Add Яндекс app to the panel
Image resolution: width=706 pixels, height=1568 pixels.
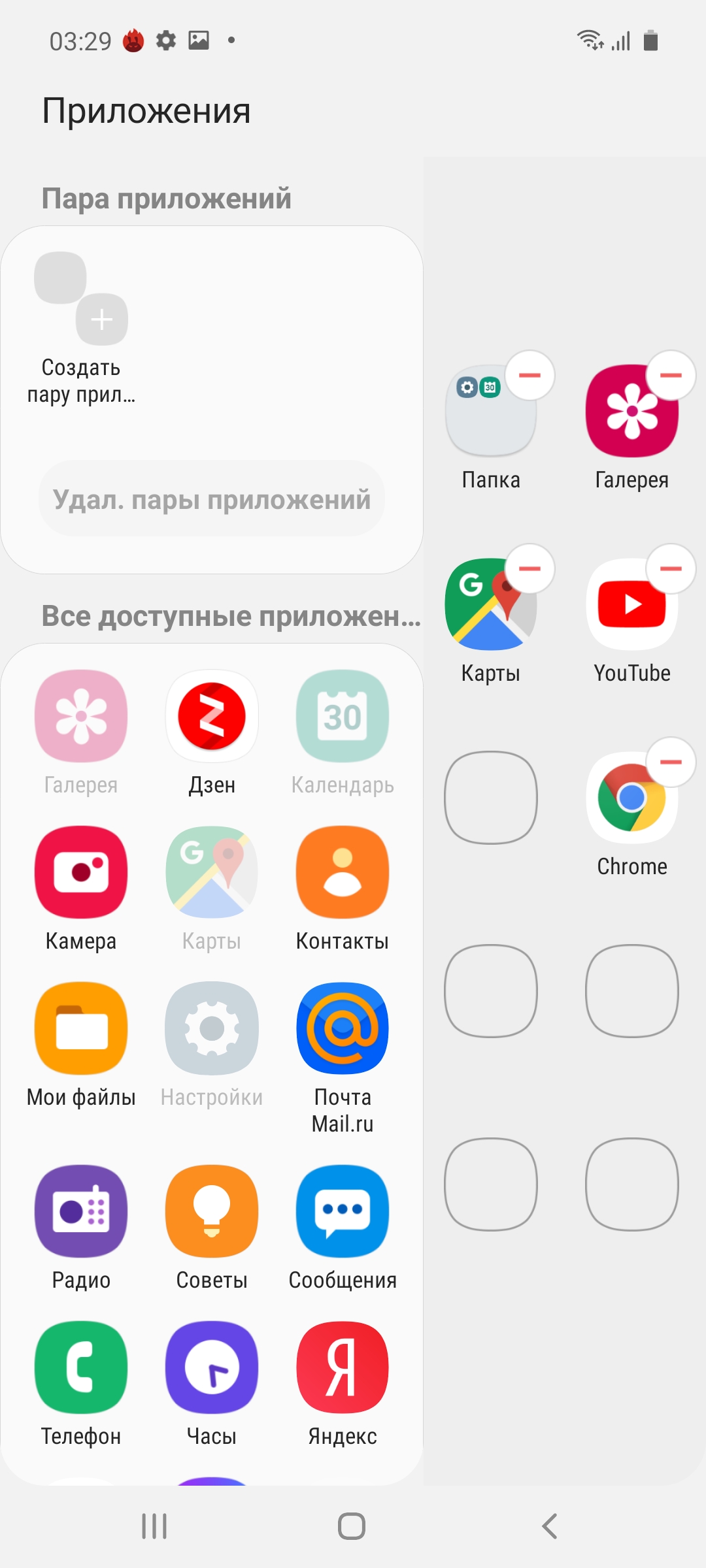pos(343,1367)
